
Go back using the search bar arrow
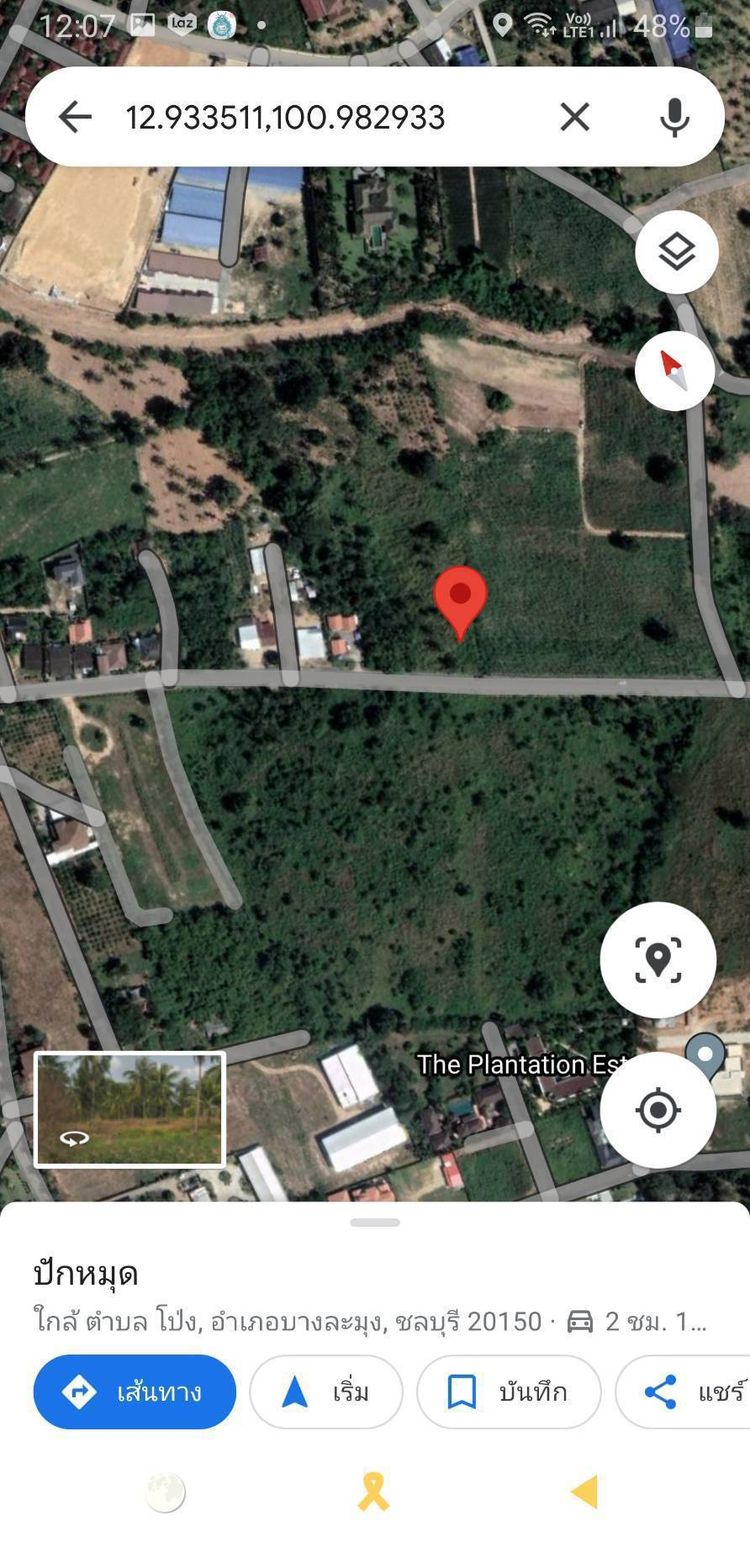pos(75,117)
